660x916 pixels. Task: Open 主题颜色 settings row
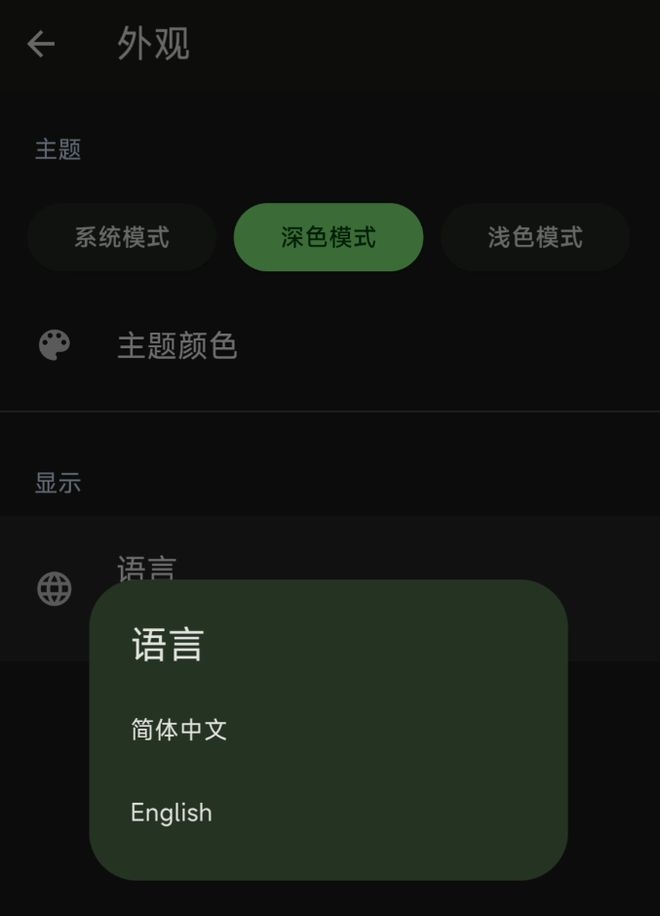click(x=177, y=346)
